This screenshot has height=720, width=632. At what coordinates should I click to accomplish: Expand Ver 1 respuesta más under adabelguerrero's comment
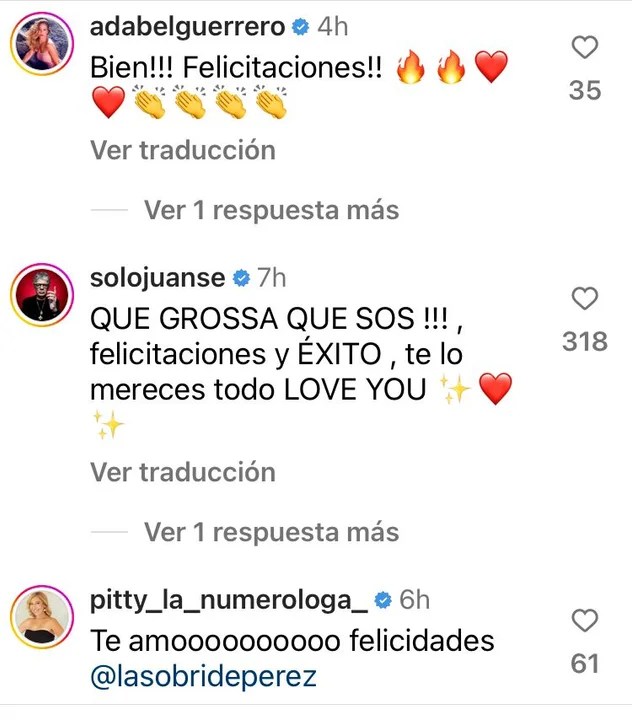point(271,210)
